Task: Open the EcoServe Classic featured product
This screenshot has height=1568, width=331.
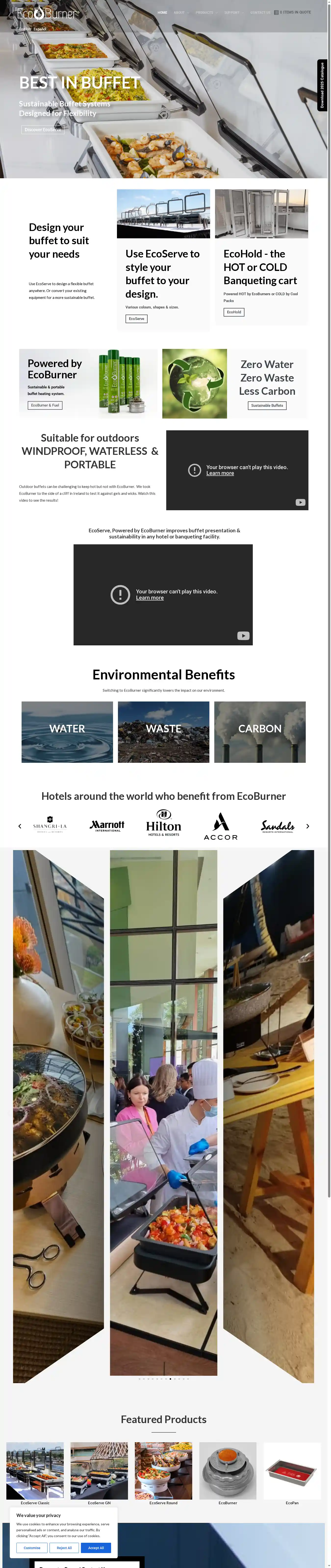Action: click(35, 1470)
